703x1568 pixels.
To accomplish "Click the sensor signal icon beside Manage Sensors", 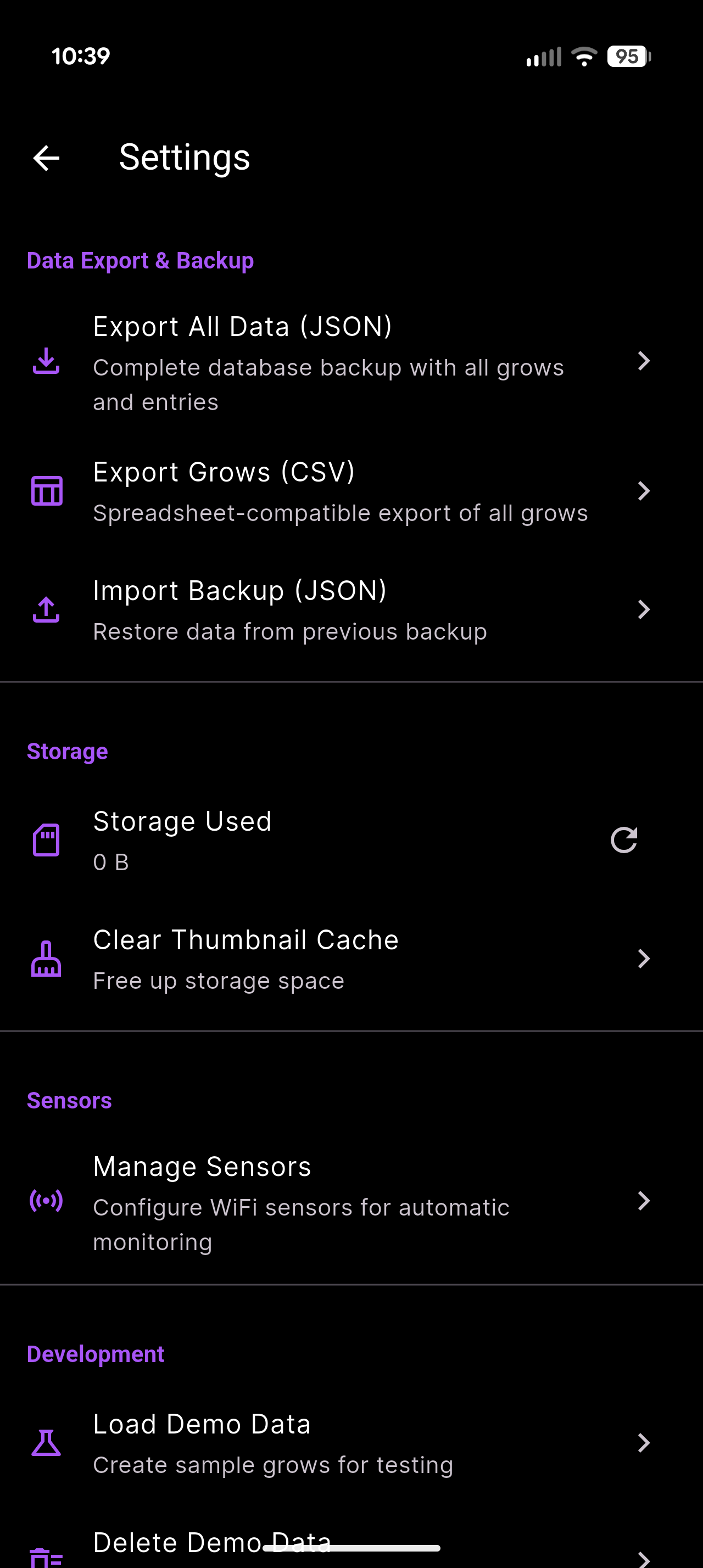I will [46, 1200].
